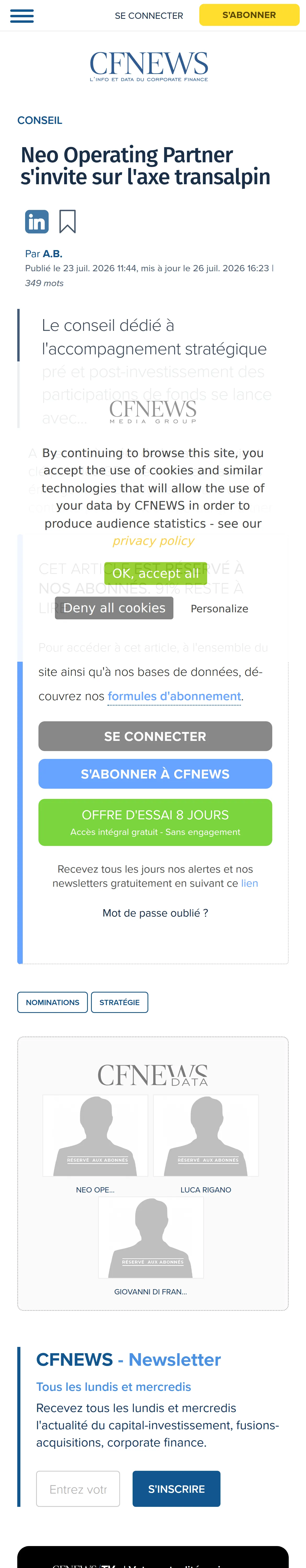
Task: Tap S'INSCRIRE to join newsletter
Action: (176, 1489)
